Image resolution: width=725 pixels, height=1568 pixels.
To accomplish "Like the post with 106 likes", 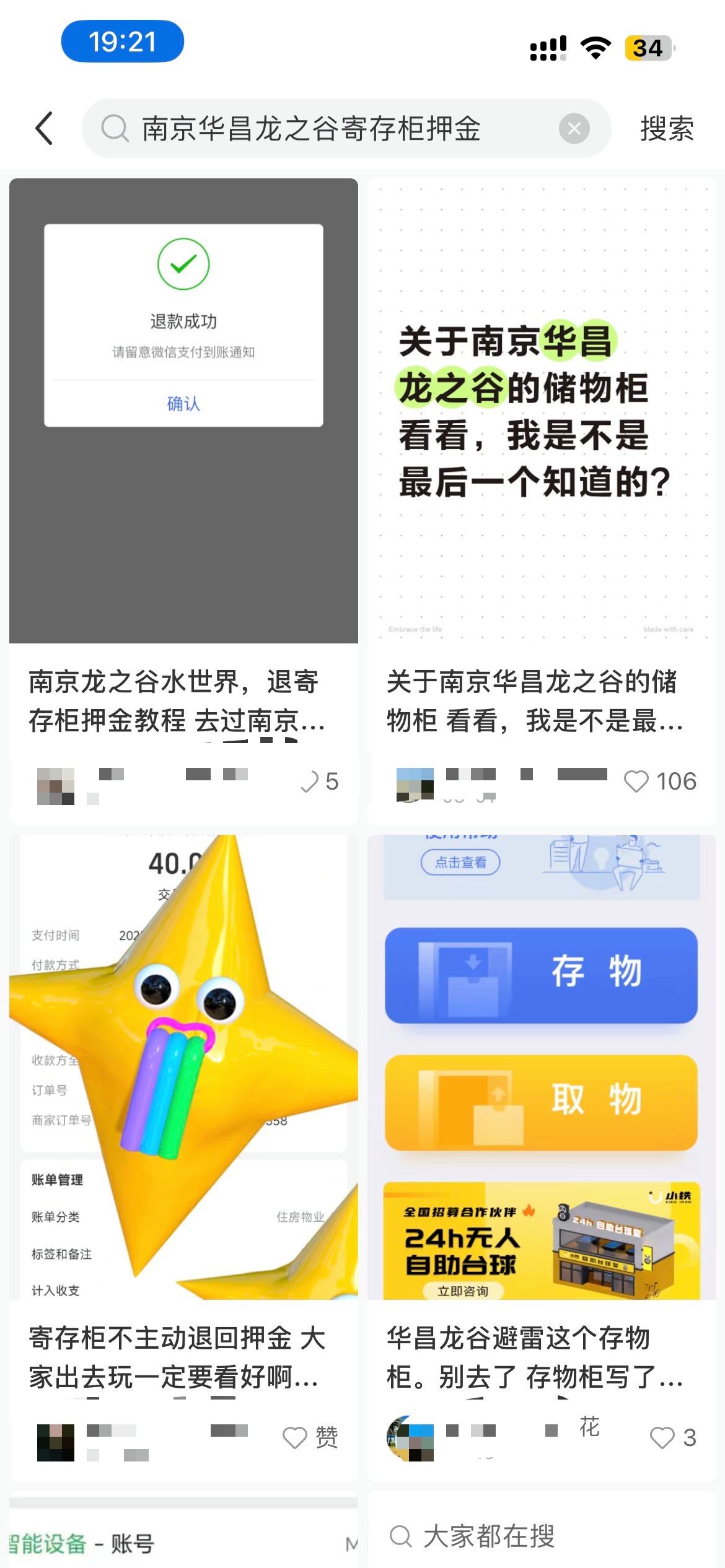I will (636, 782).
